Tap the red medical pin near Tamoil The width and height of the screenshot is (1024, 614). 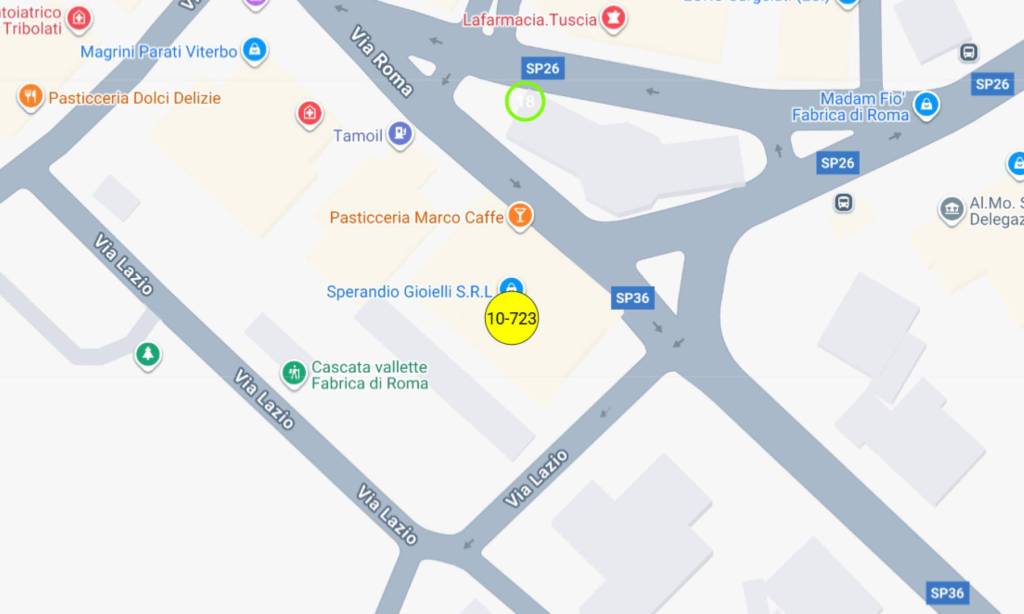pos(310,113)
